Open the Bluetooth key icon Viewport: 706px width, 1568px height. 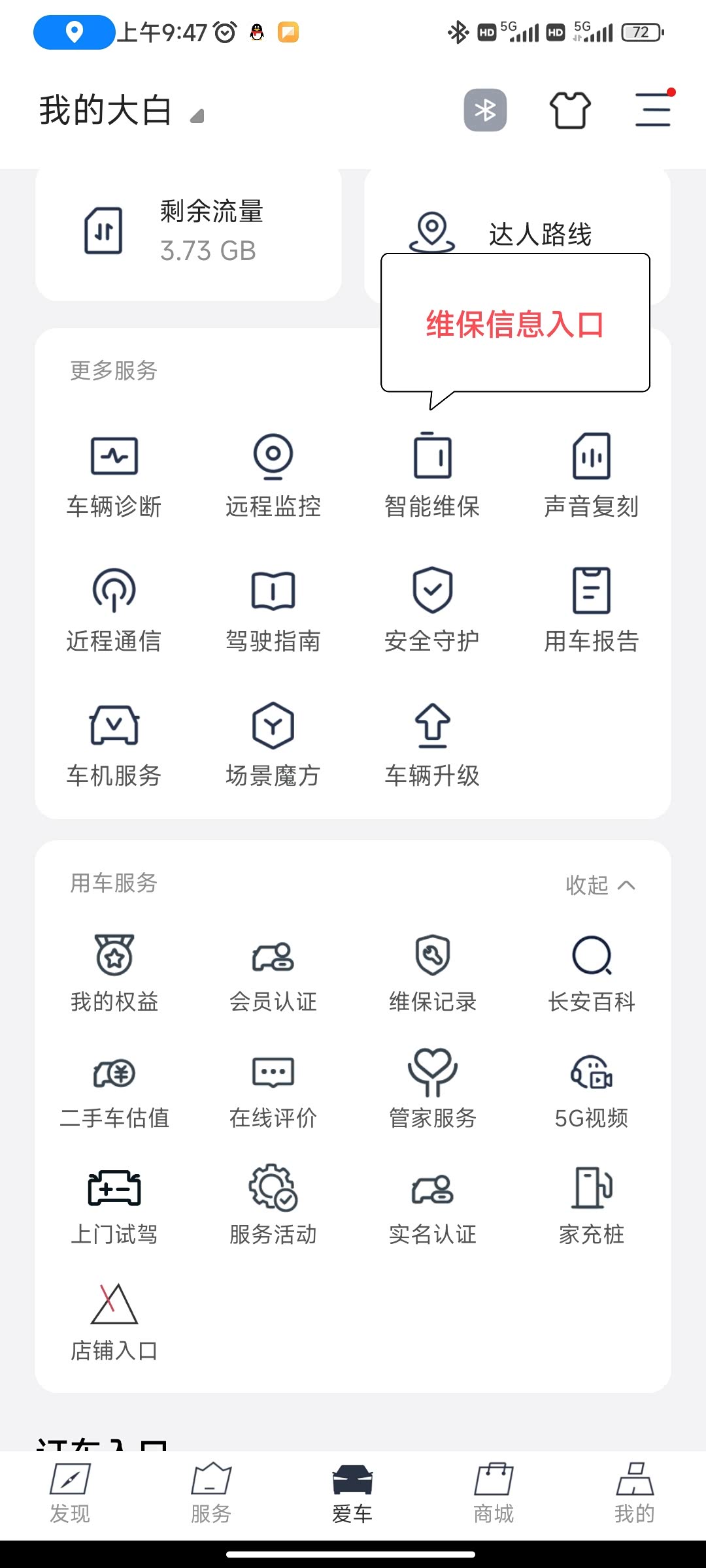[485, 110]
